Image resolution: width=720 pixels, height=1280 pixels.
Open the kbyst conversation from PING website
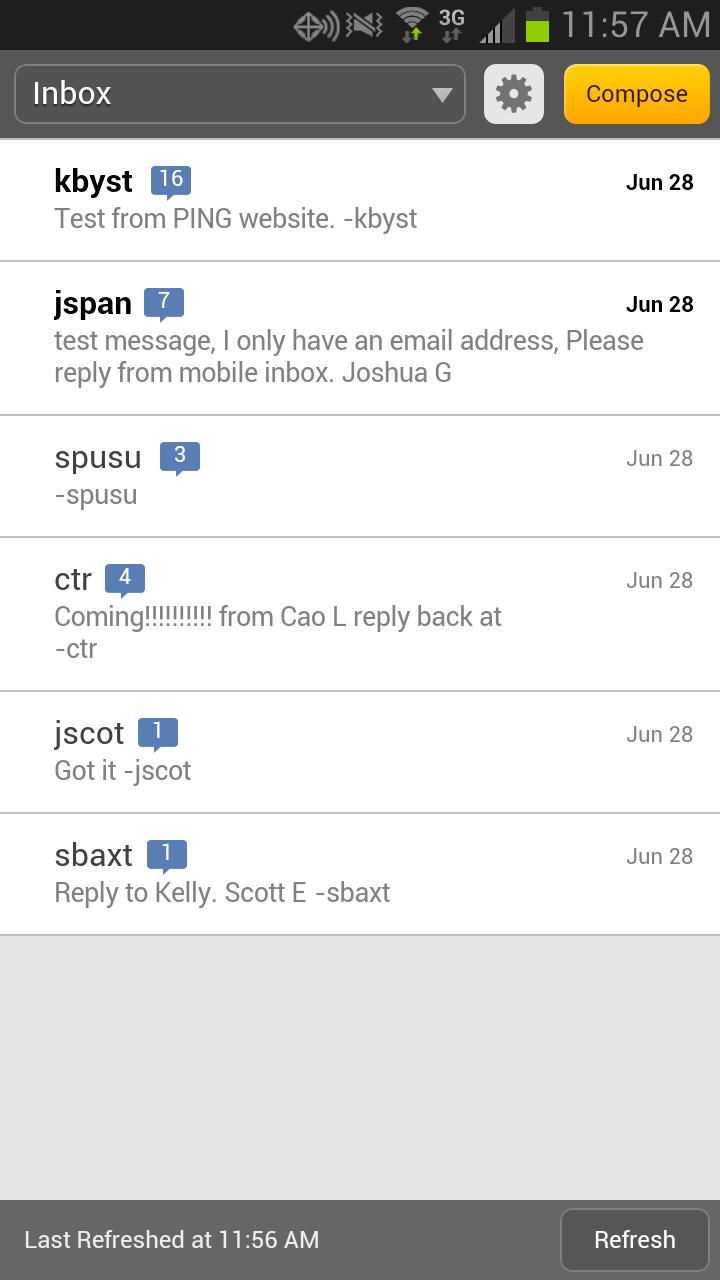pyautogui.click(x=360, y=198)
